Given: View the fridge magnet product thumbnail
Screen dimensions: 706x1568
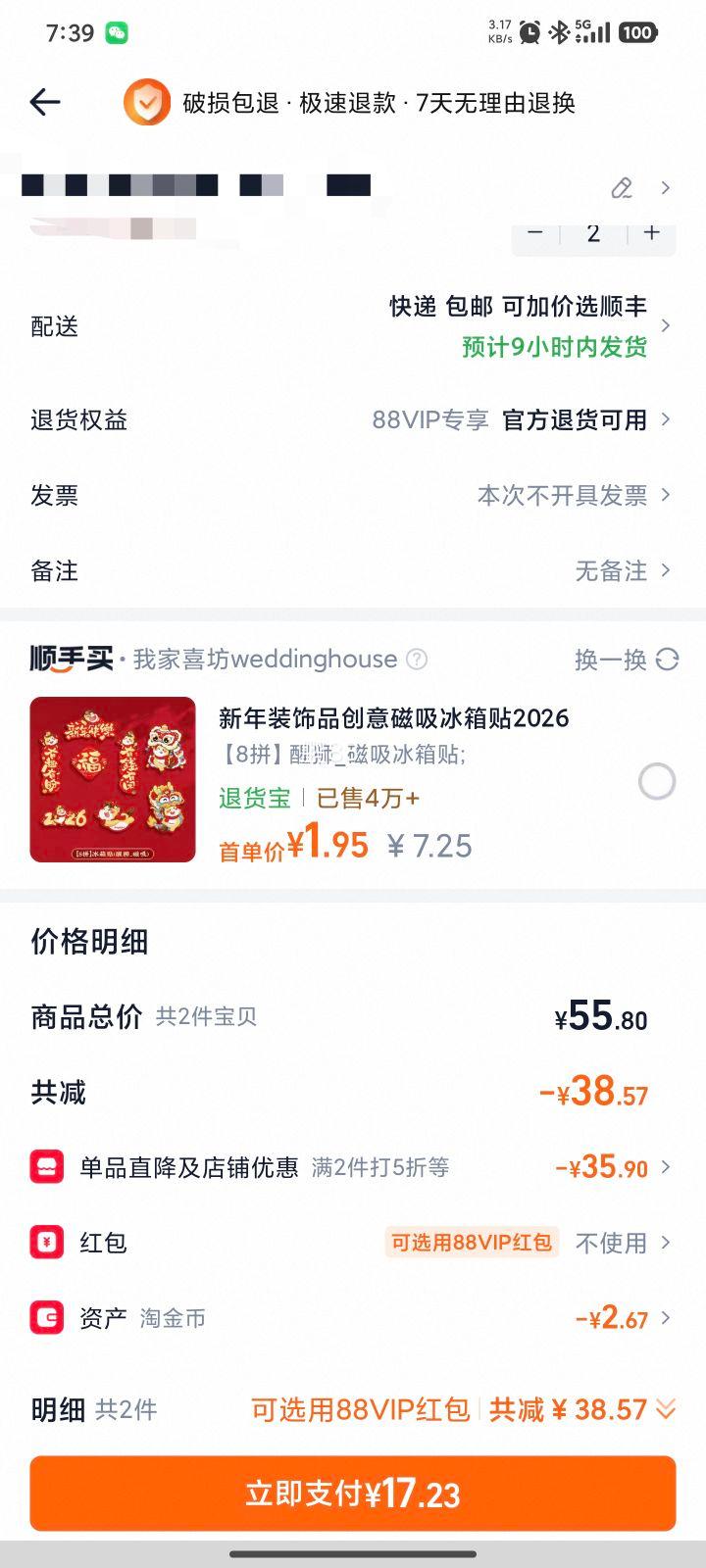Looking at the screenshot, I should click(112, 779).
